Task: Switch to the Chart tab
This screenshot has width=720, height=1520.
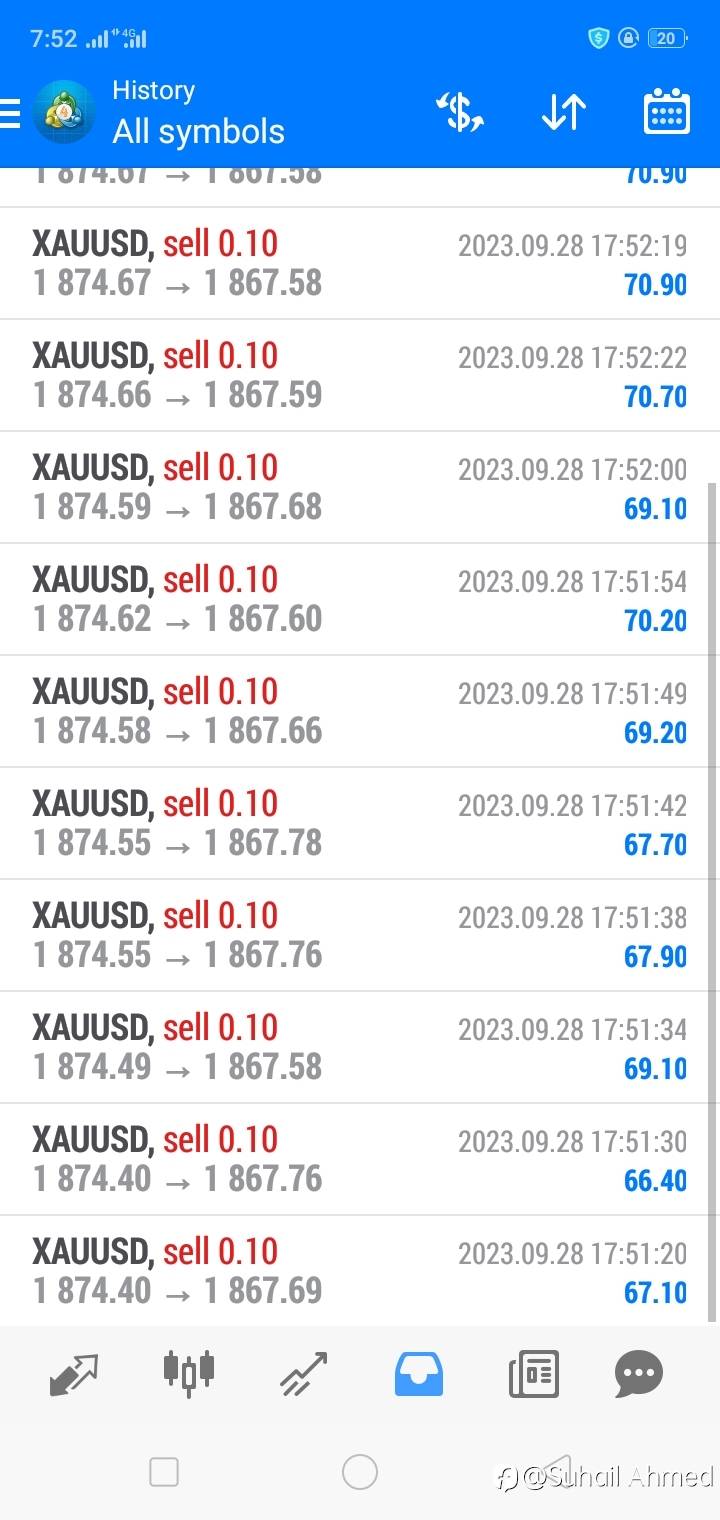Action: 189,1370
